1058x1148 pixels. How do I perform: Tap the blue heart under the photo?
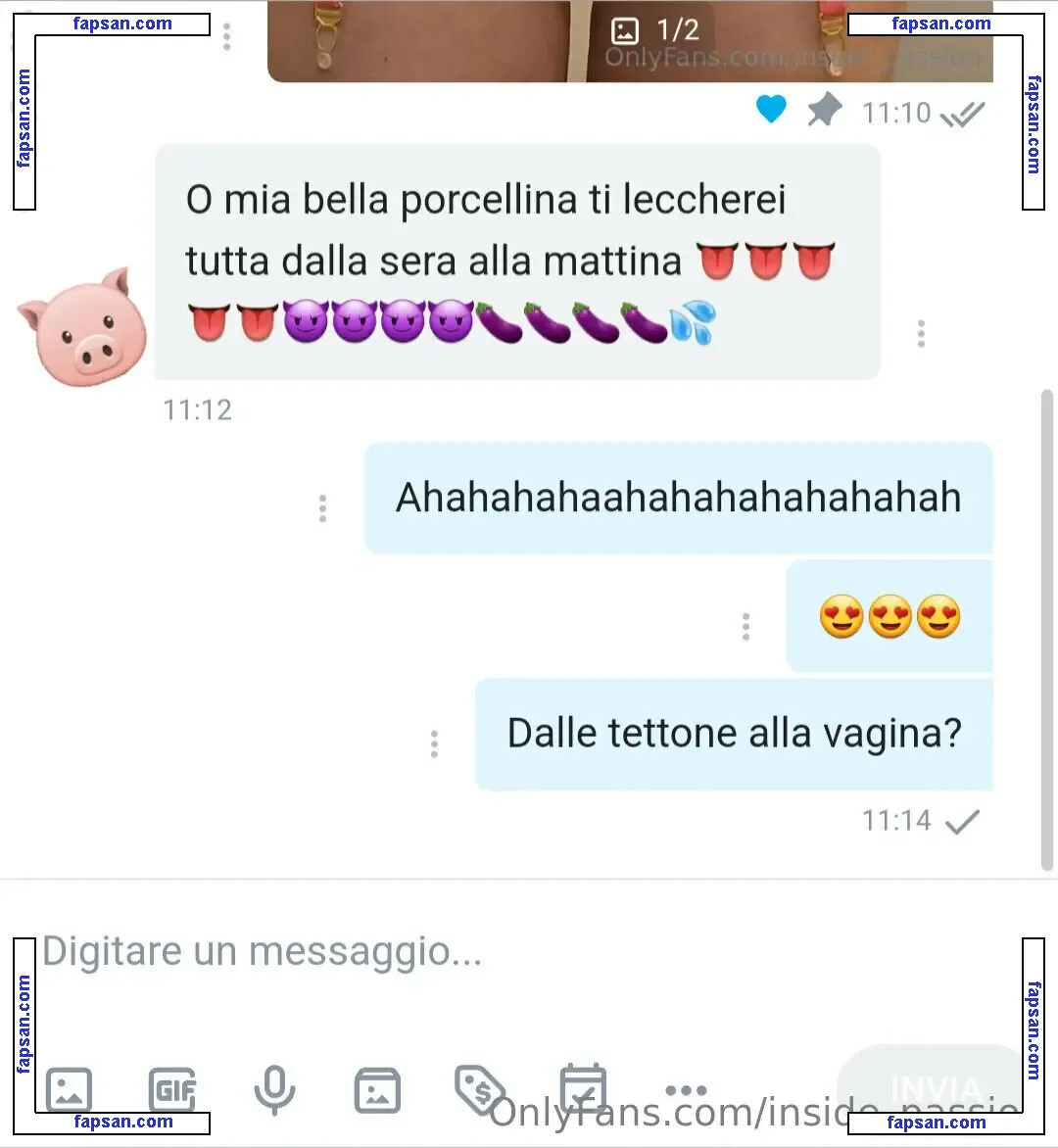click(771, 109)
